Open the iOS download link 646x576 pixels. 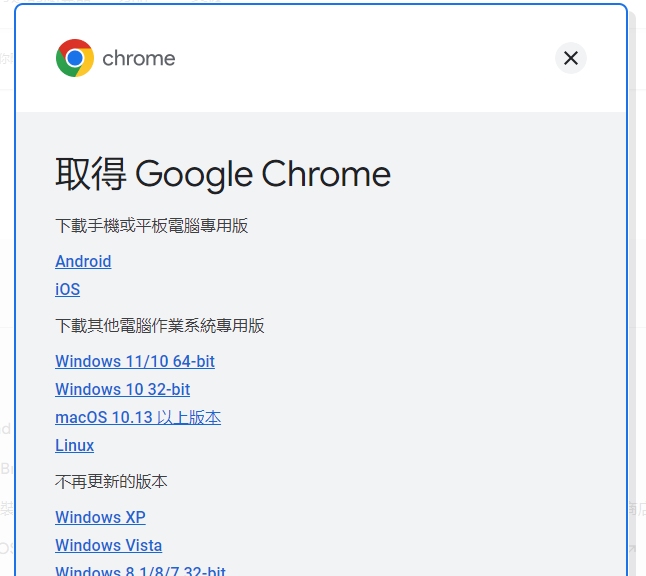pos(67,289)
